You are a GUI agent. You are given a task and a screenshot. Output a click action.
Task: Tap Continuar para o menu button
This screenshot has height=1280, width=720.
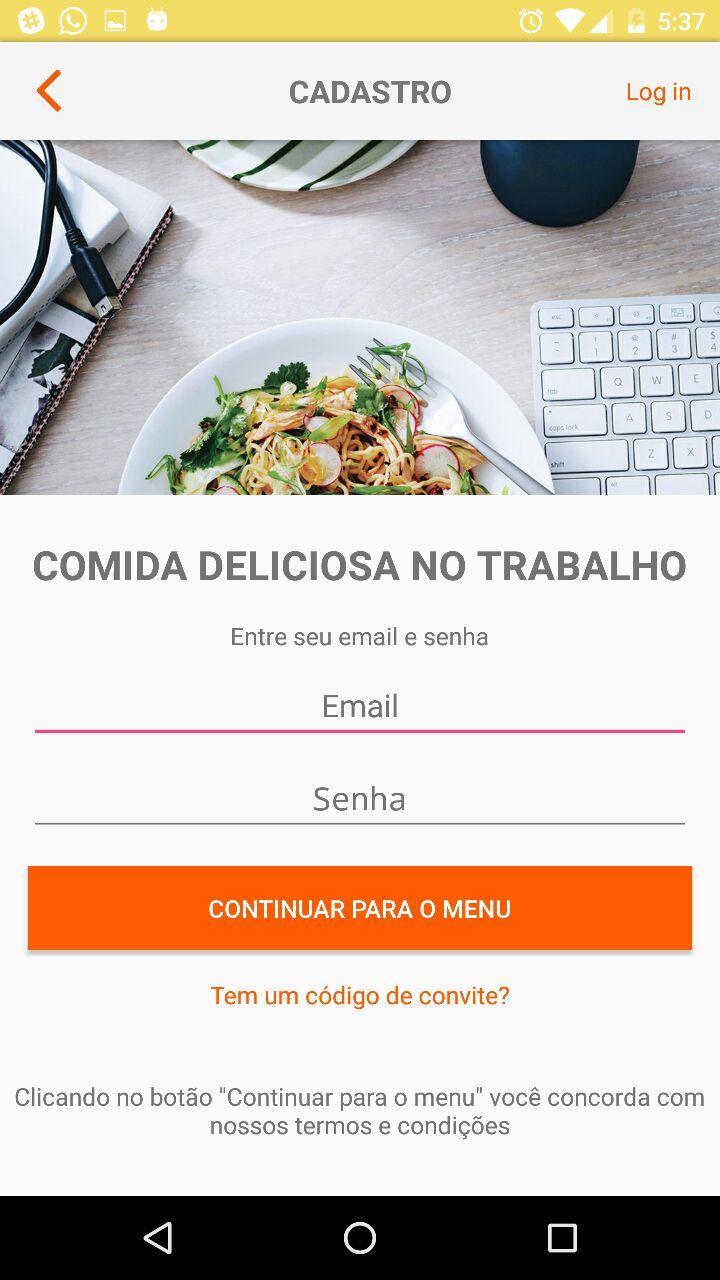360,908
